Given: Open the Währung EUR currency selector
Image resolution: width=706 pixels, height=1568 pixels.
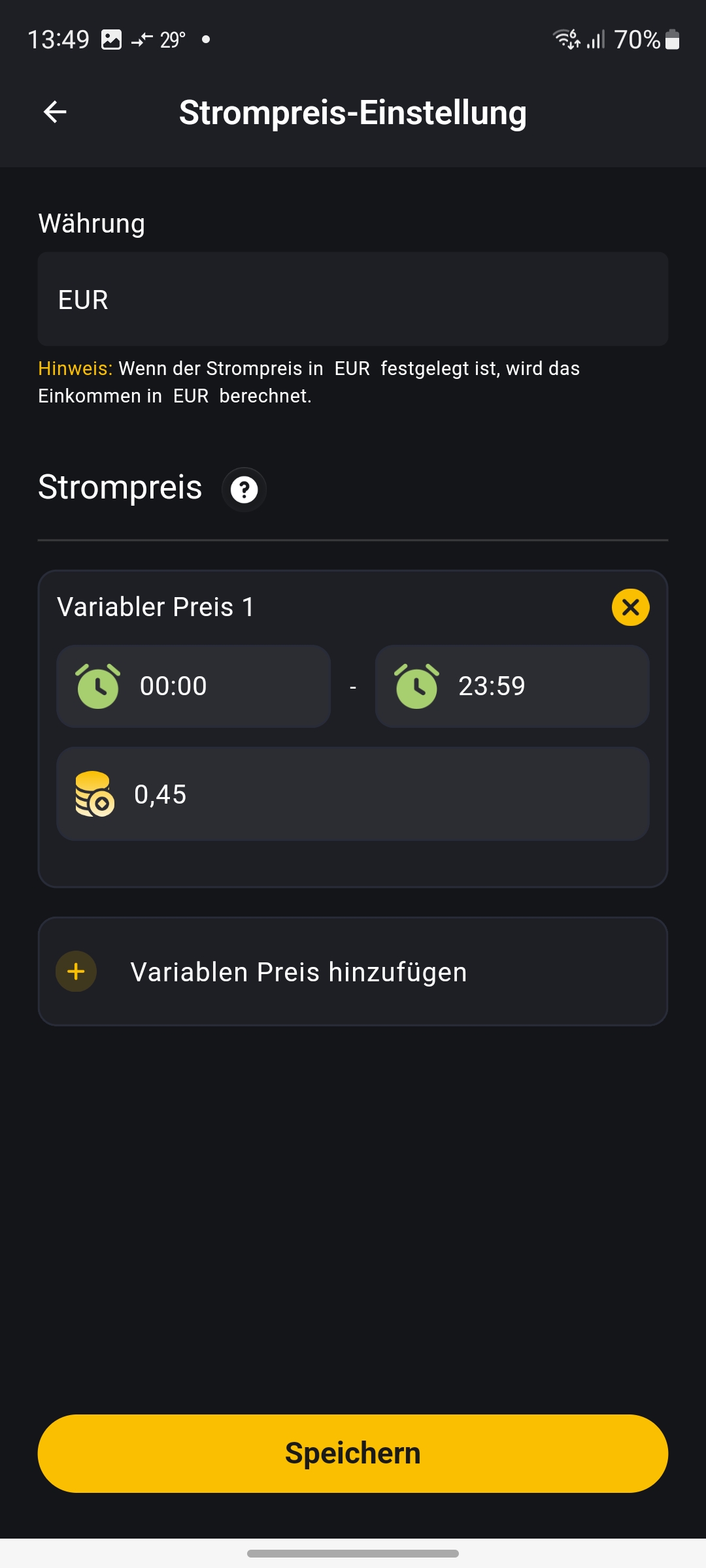Looking at the screenshot, I should pyautogui.click(x=353, y=299).
